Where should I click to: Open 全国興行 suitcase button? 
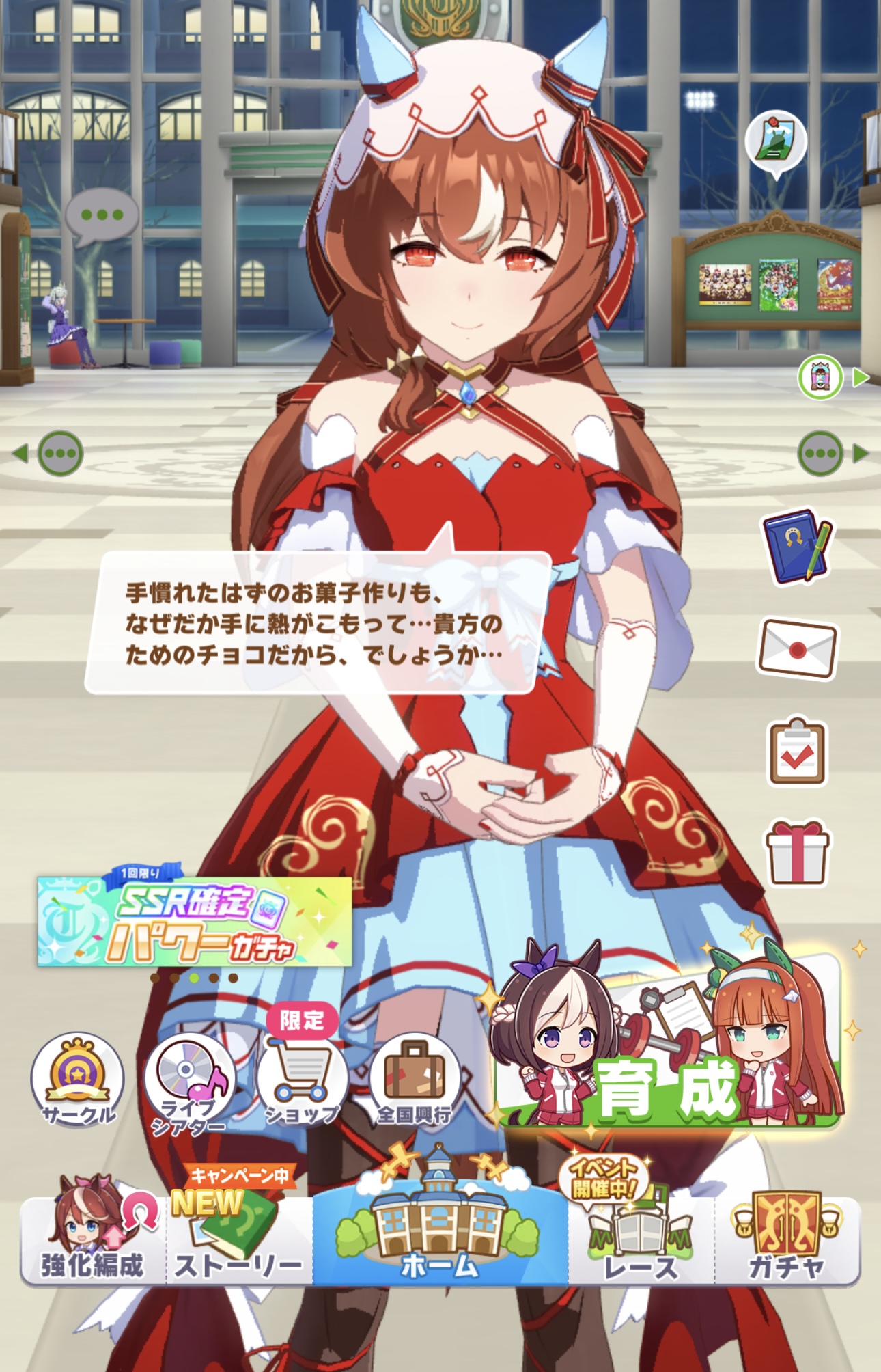coord(414,1080)
